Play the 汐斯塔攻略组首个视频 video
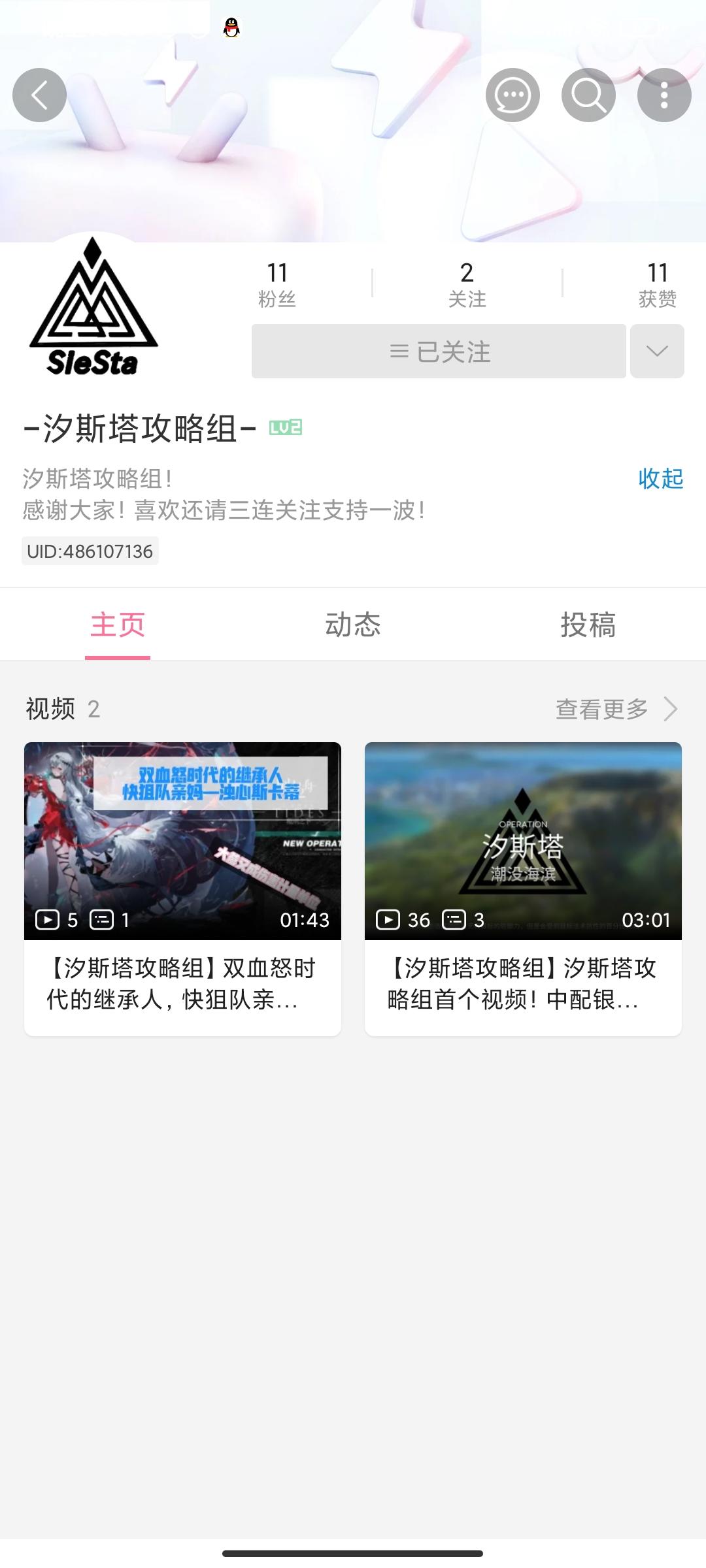 pyautogui.click(x=523, y=889)
